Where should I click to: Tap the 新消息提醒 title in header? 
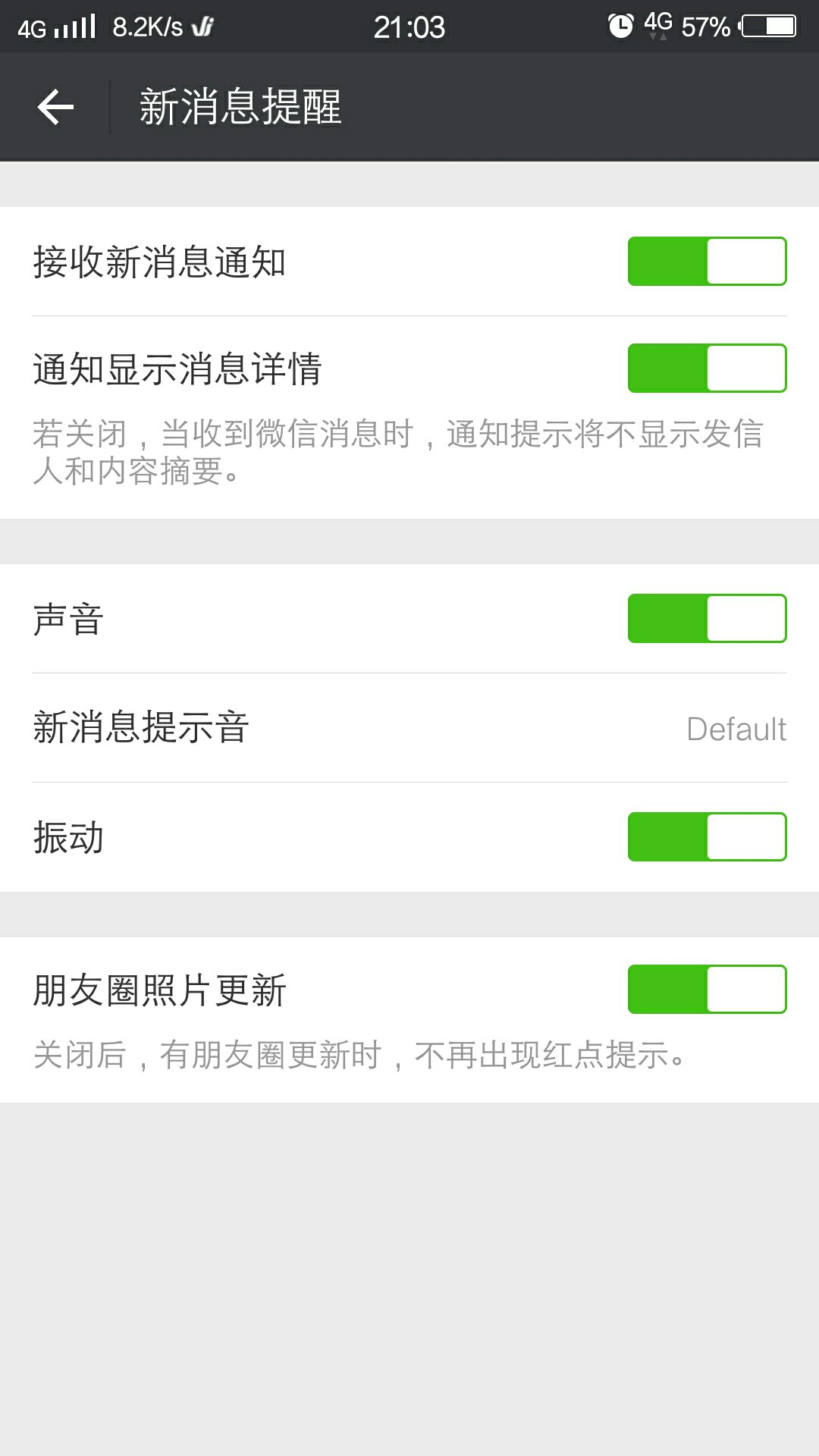pyautogui.click(x=239, y=106)
